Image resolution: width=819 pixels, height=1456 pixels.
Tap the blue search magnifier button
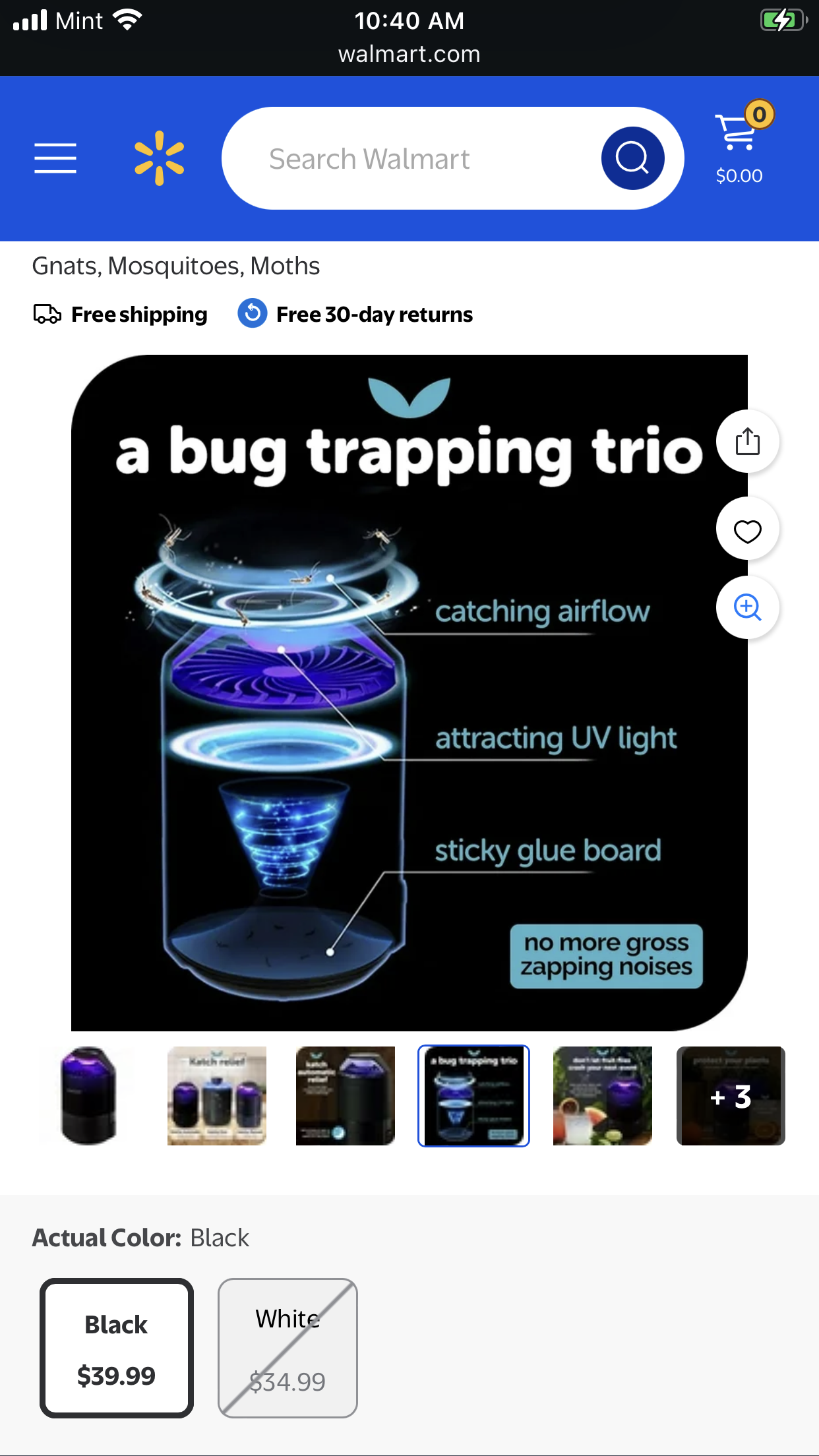632,158
